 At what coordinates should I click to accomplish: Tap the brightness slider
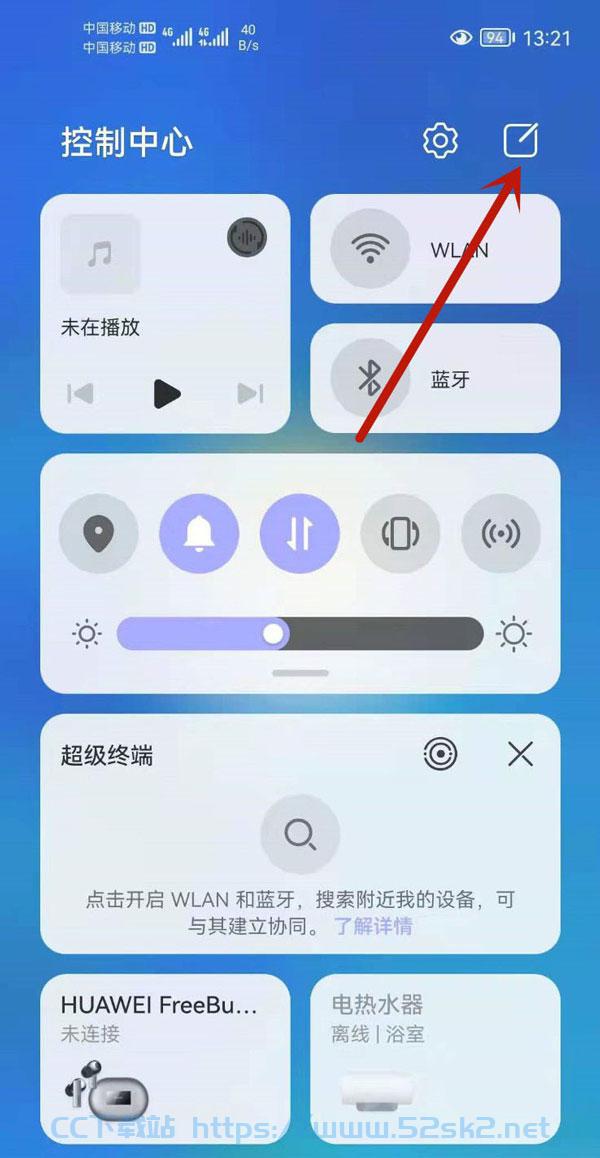300,634
